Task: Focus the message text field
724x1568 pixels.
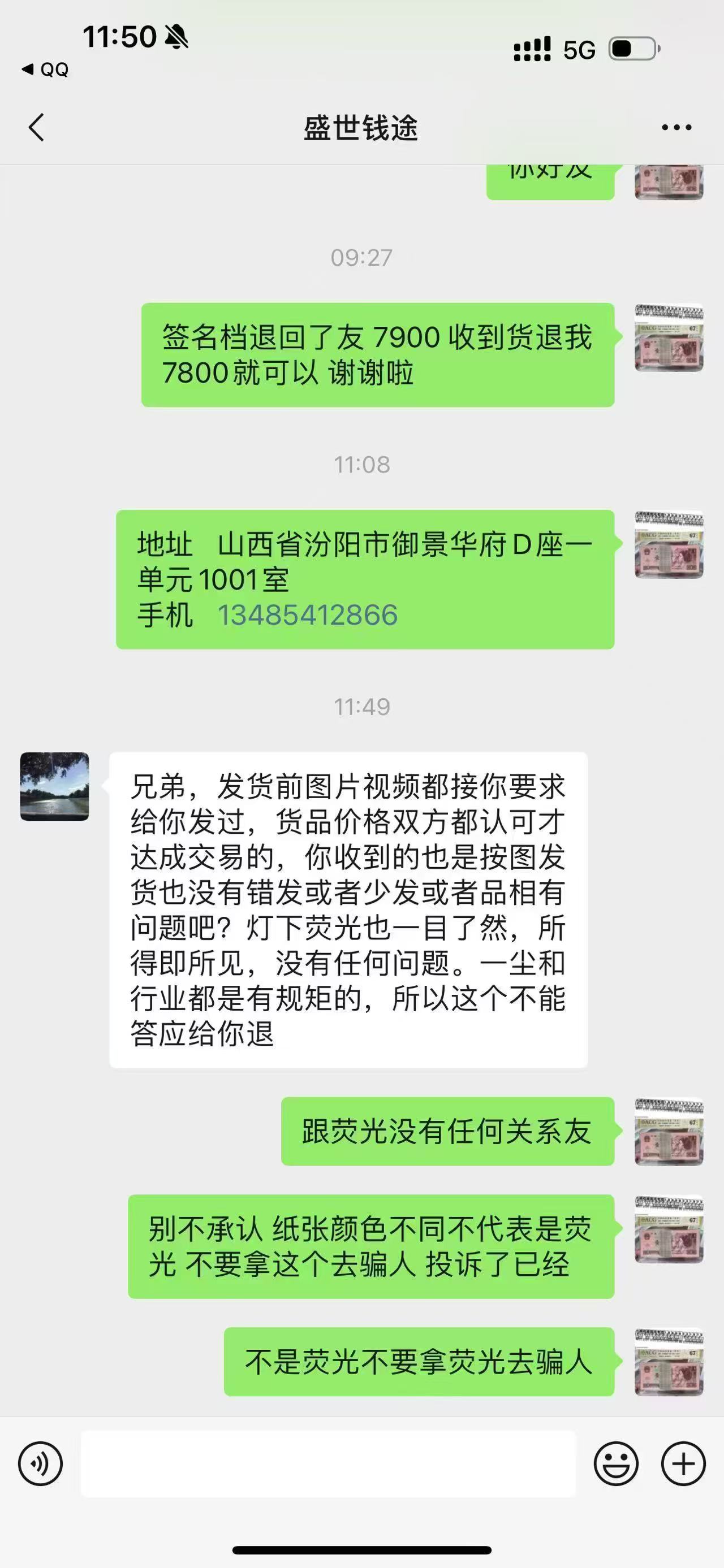Action: pos(328,1463)
